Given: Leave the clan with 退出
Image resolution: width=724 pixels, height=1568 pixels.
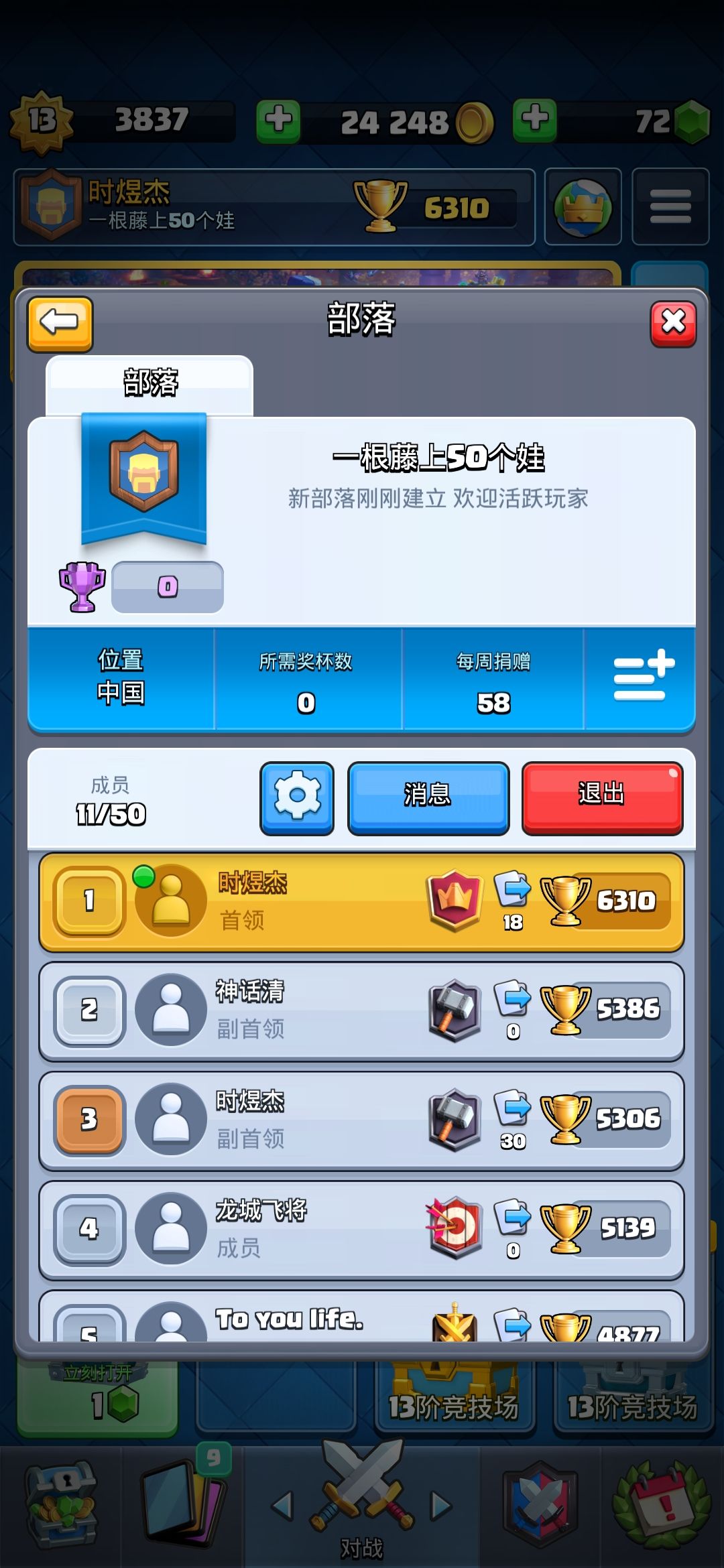Looking at the screenshot, I should pos(602,798).
